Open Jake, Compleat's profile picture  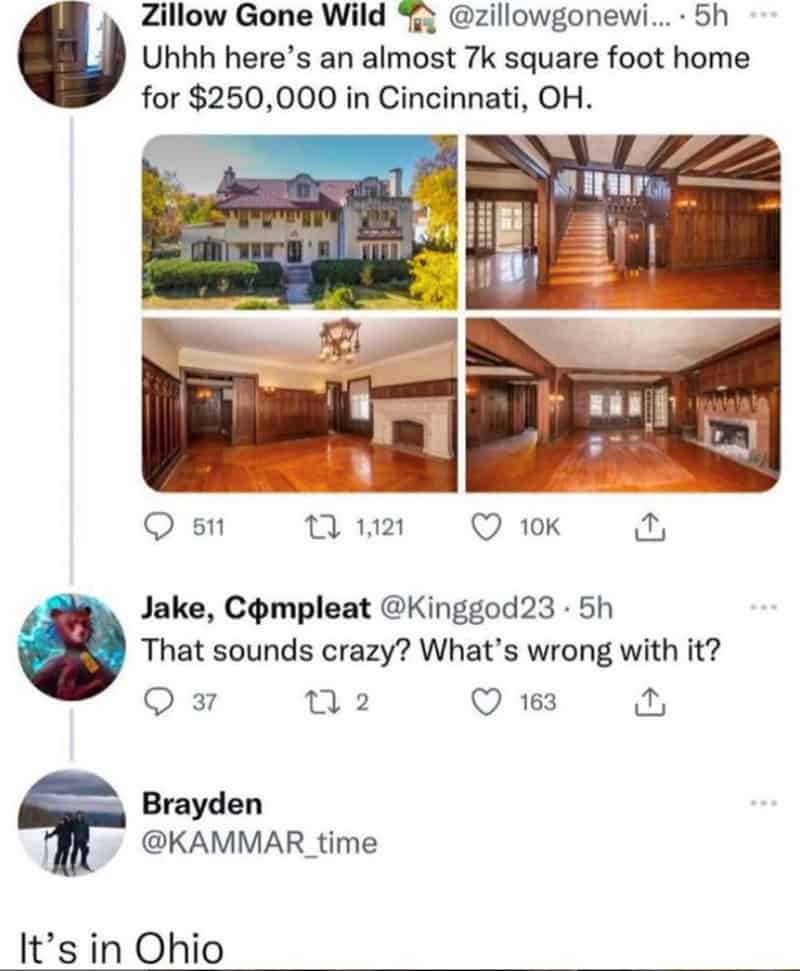(x=72, y=646)
